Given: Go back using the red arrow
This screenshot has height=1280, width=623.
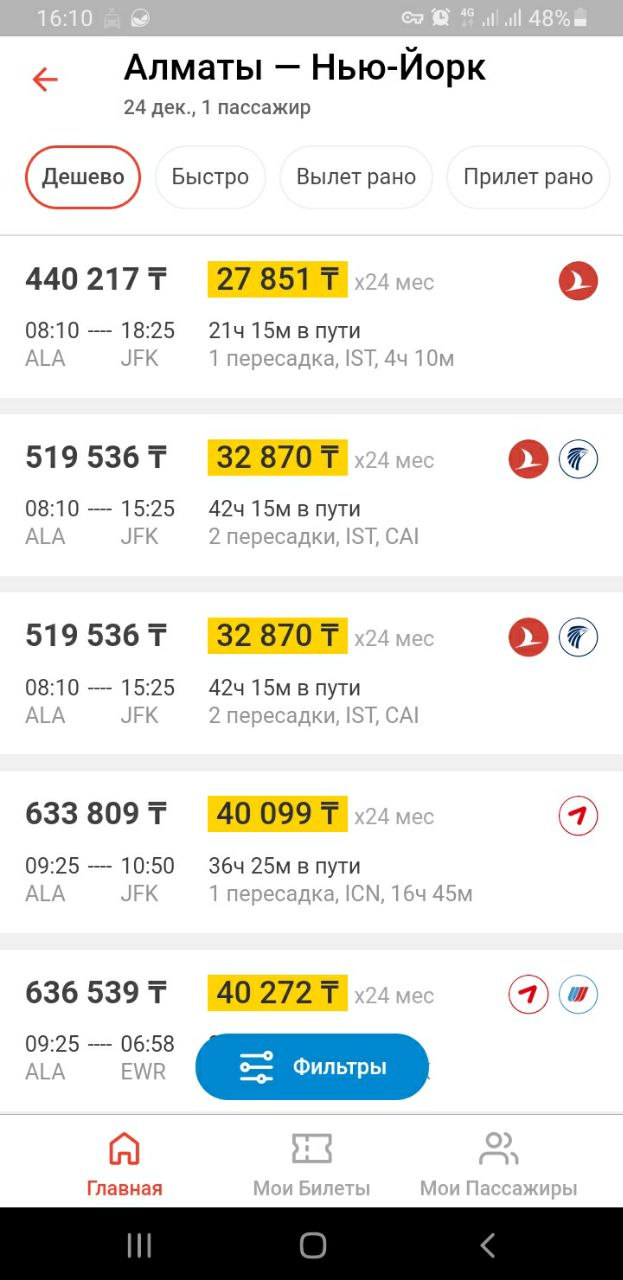Looking at the screenshot, I should coord(45,79).
